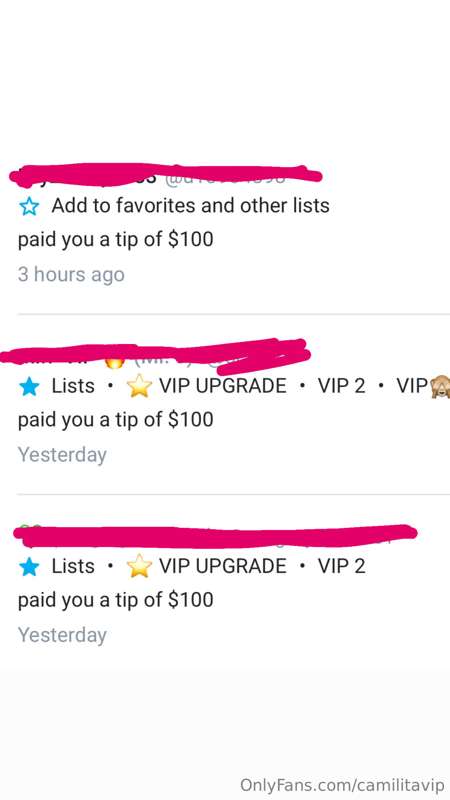Open Lists row ending with VIP 2
450x800 pixels.
(x=192, y=566)
